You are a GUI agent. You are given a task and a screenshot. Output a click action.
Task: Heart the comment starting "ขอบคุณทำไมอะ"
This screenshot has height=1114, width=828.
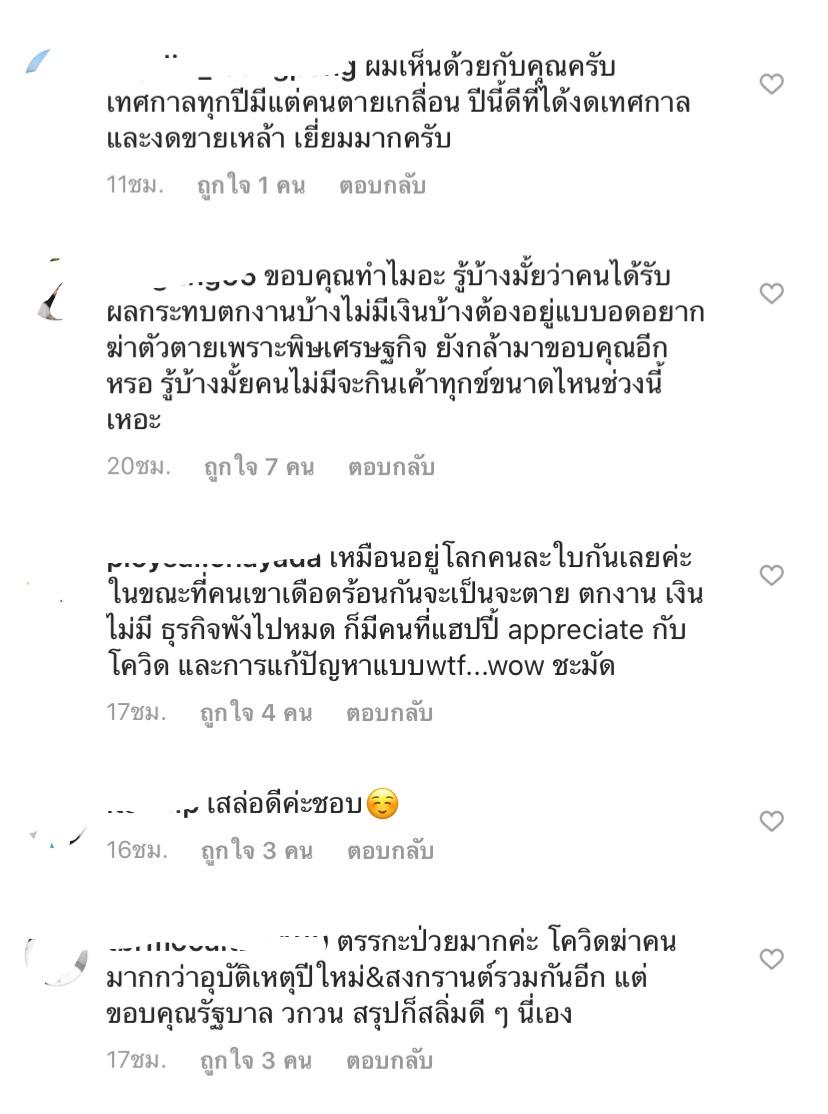pos(771,293)
